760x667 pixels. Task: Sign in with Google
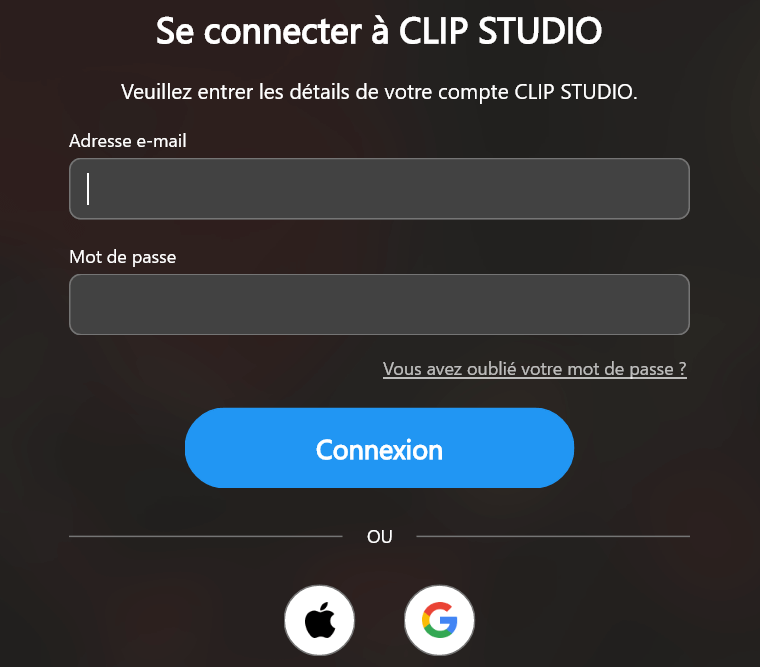tap(439, 620)
